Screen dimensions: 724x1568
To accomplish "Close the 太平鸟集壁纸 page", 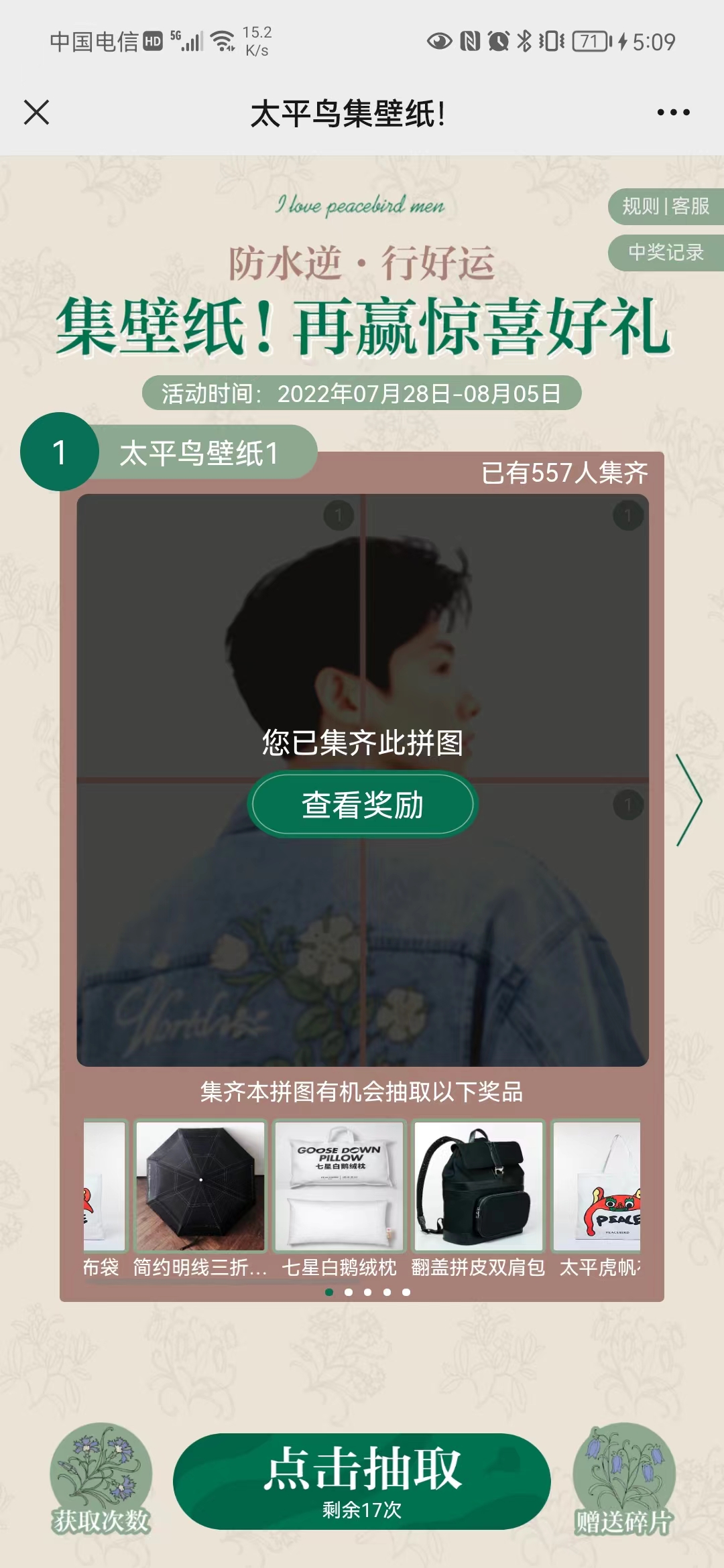I will pos(36,113).
